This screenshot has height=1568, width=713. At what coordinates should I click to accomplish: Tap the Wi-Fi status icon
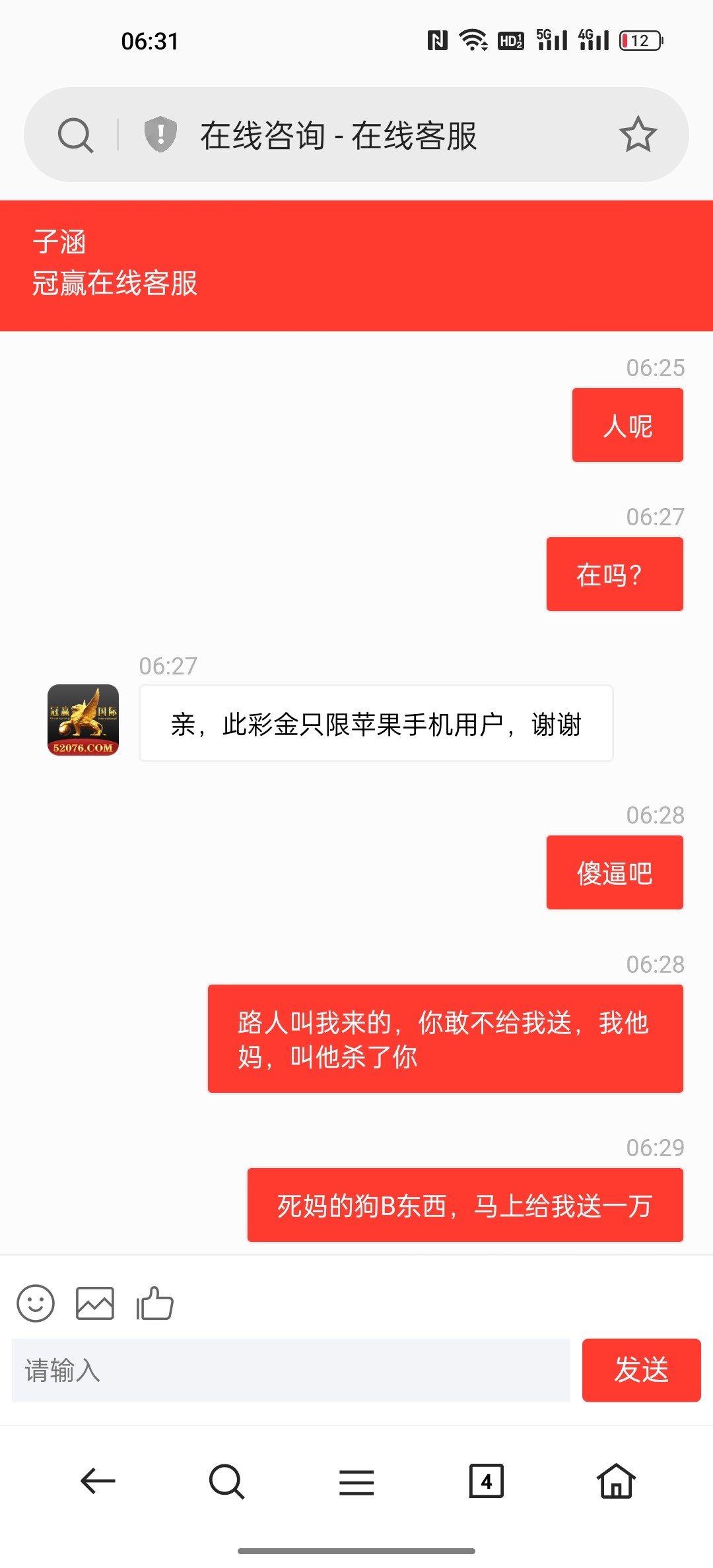tap(473, 40)
